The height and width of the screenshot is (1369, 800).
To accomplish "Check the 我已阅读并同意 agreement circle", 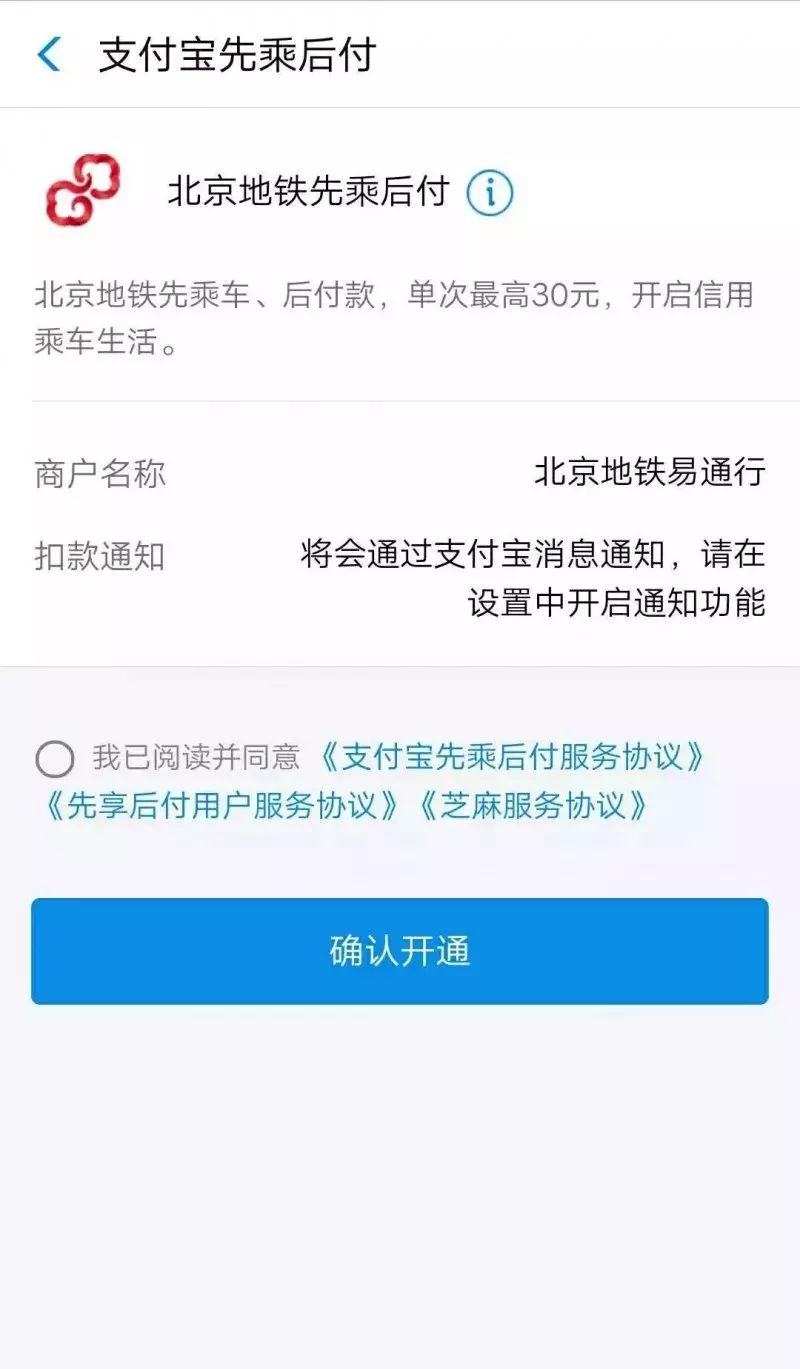I will 55,759.
